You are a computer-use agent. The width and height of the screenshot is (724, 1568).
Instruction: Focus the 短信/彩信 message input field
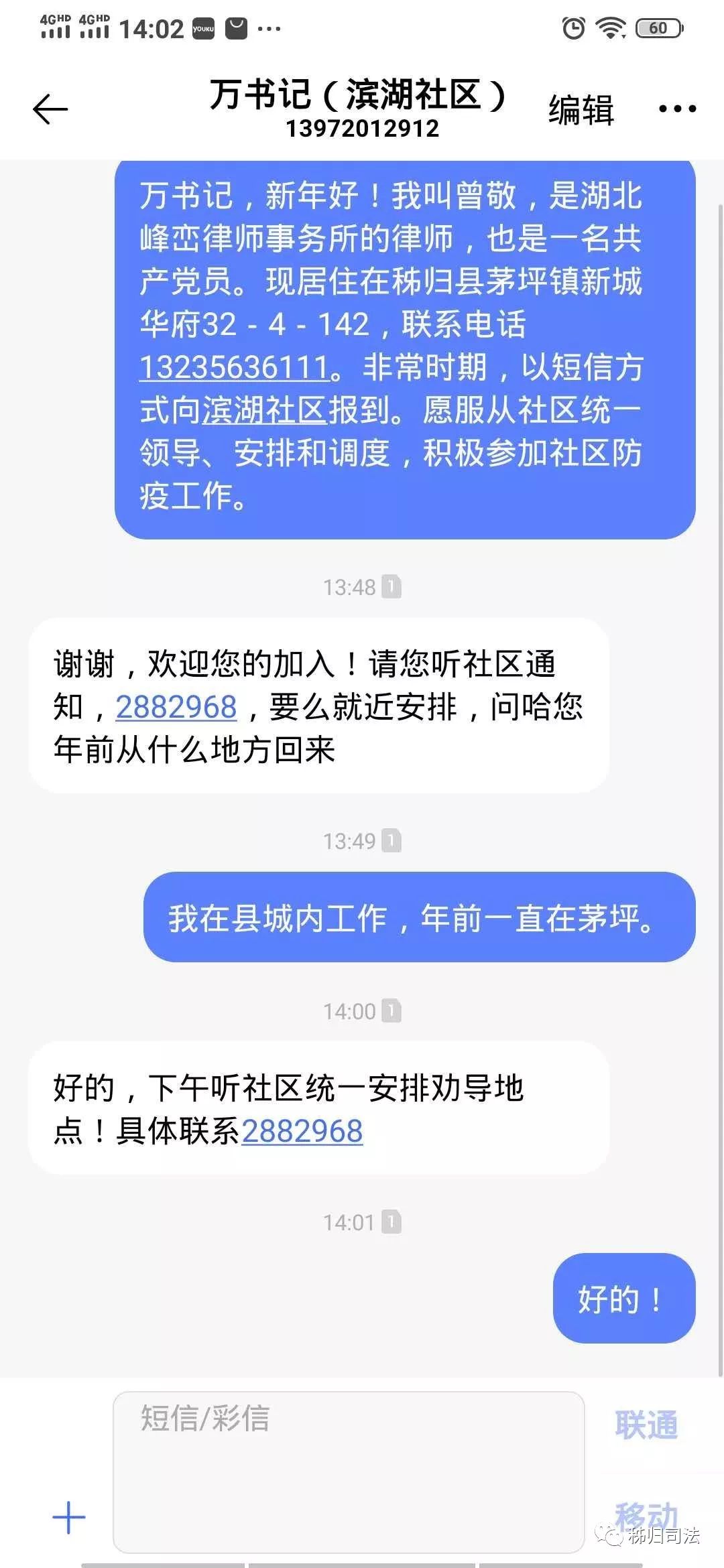349,1472
